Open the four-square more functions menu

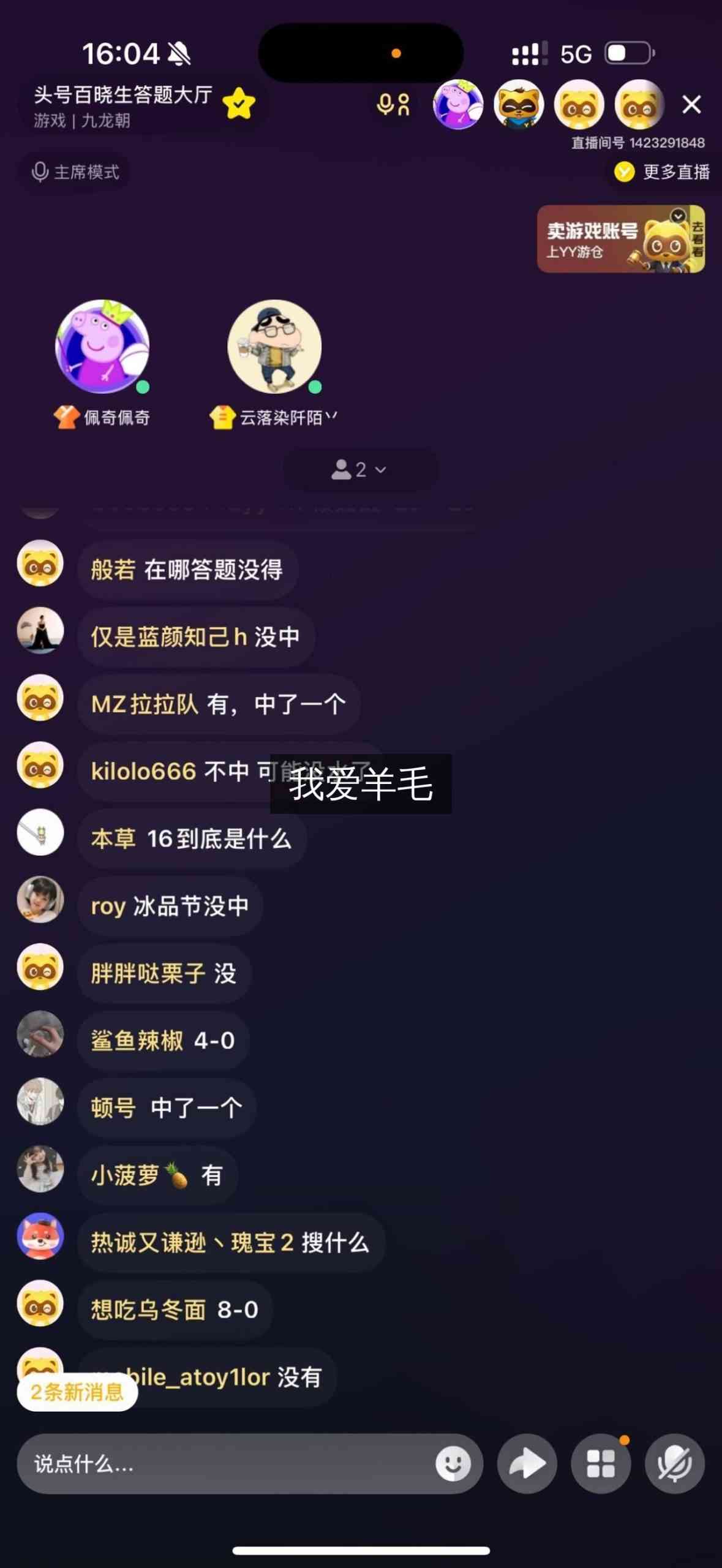point(601,1464)
